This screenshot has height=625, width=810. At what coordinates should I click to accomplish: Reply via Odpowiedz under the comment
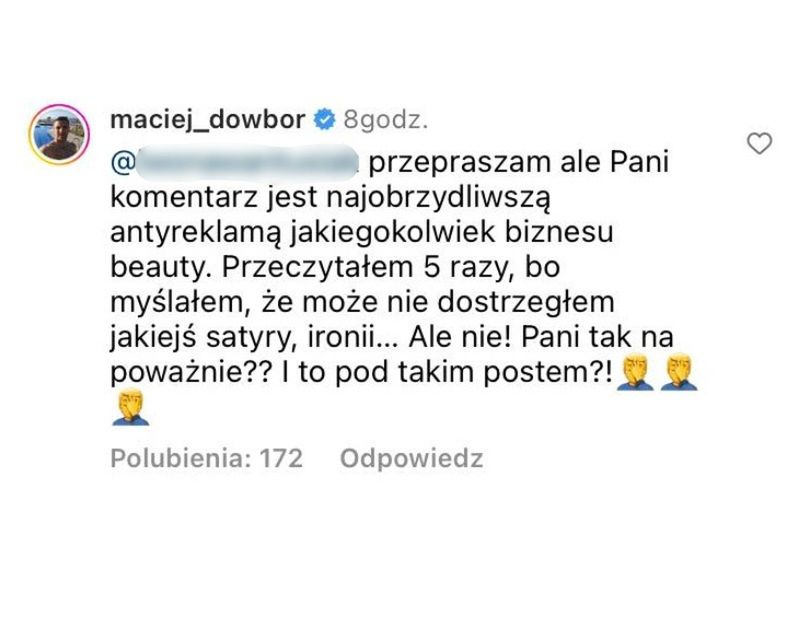pyautogui.click(x=411, y=459)
